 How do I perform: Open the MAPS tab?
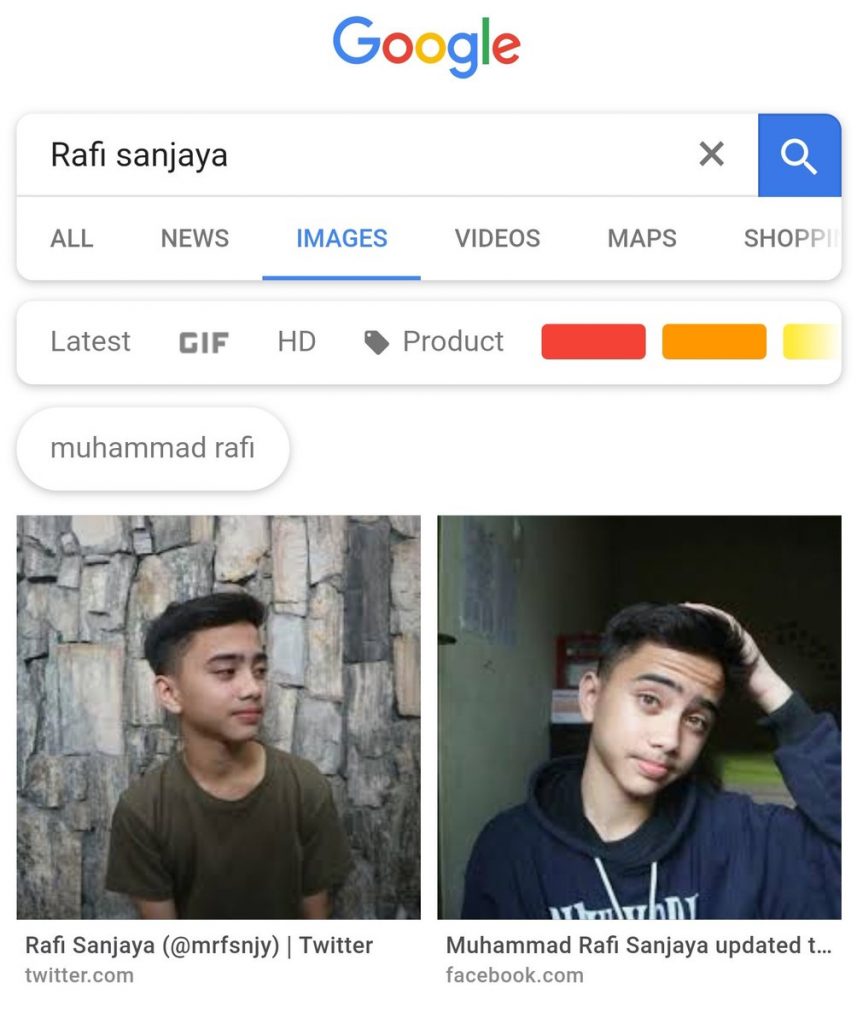[642, 238]
